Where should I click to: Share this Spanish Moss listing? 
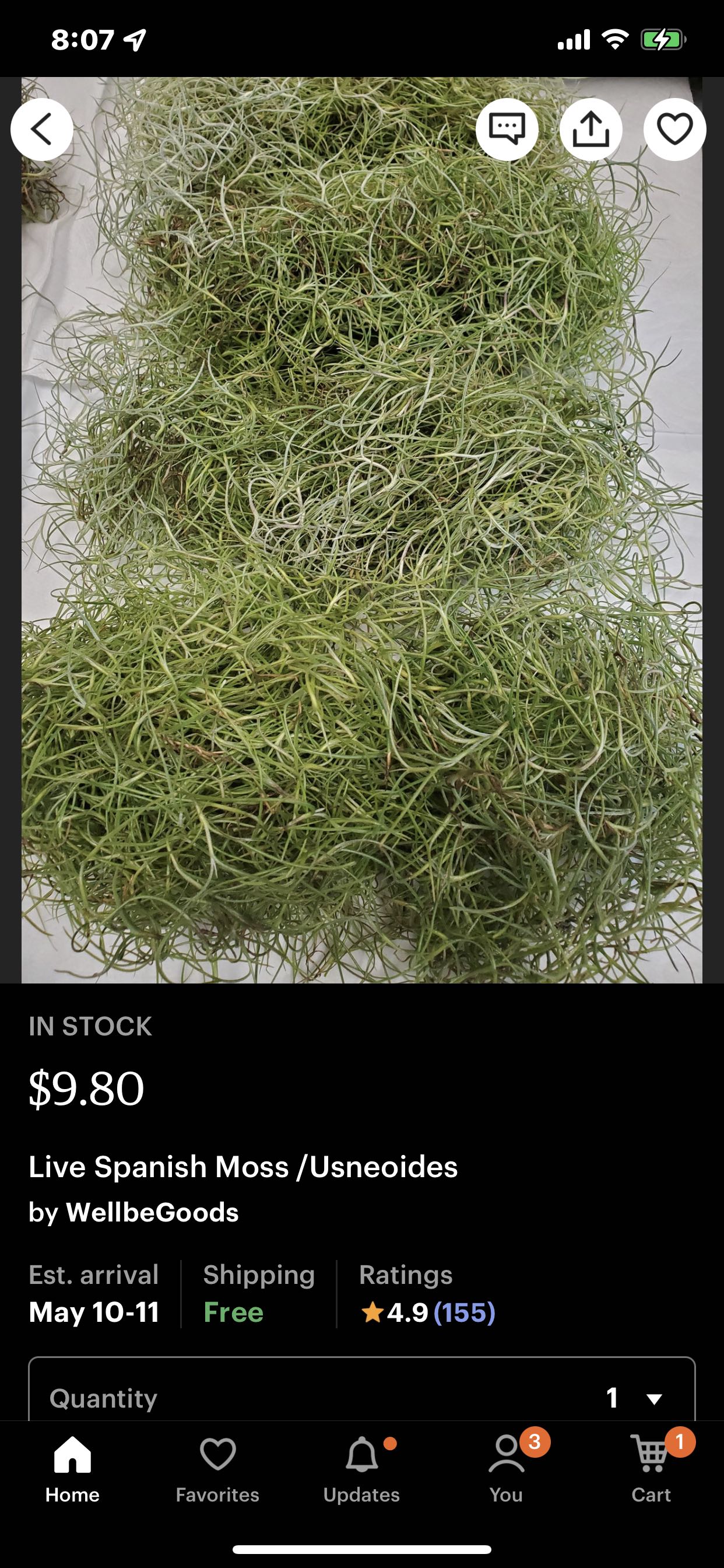591,129
